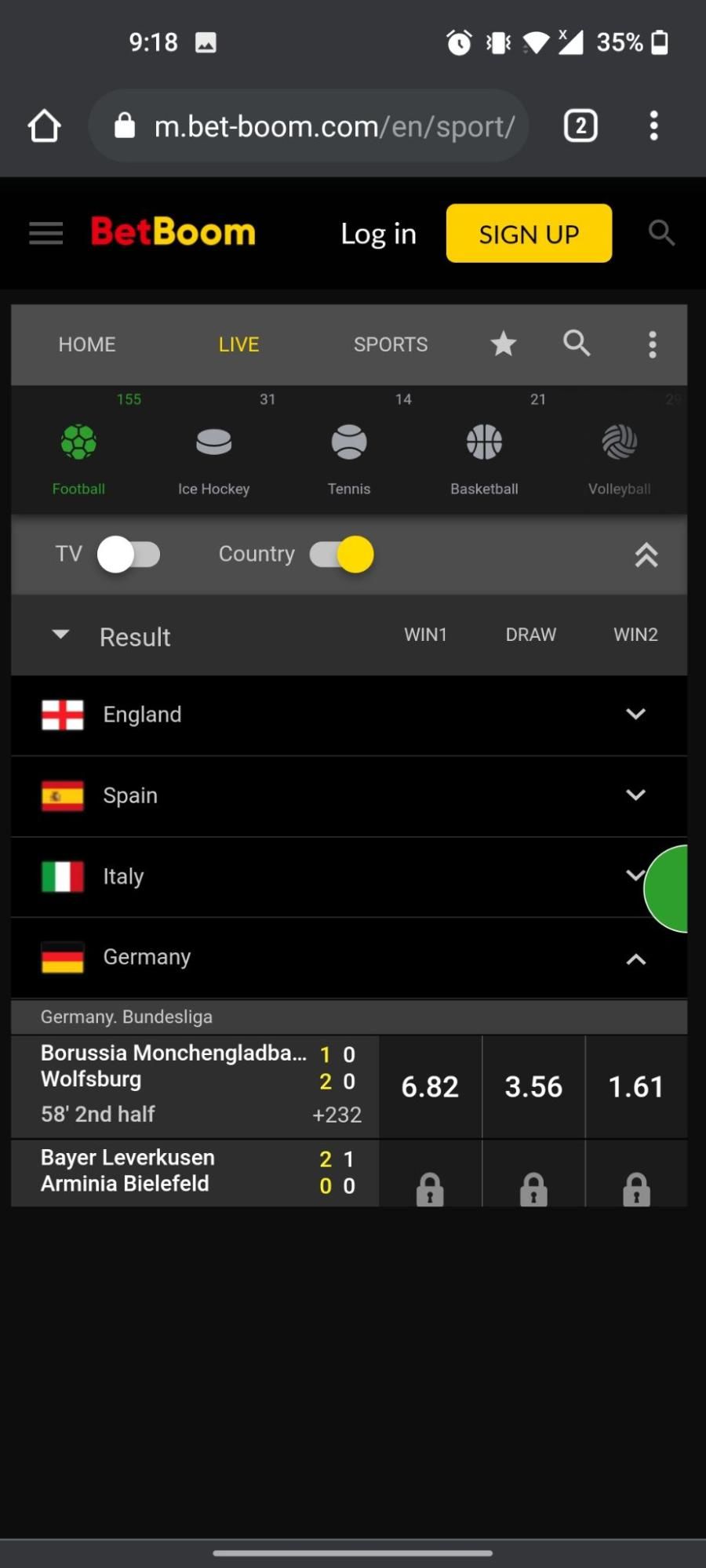Viewport: 706px width, 1568px height.
Task: Open browser tab switcher
Action: coord(580,126)
